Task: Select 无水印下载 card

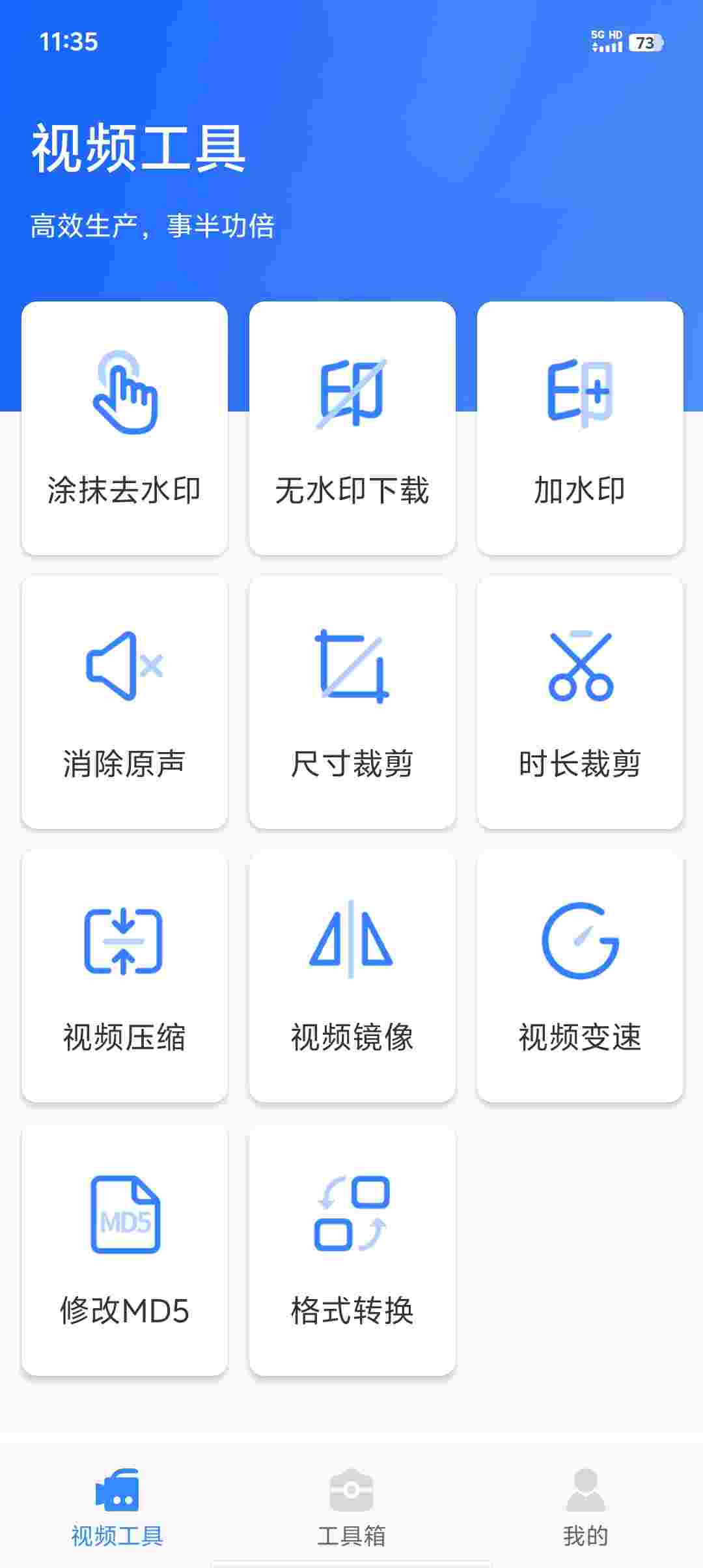Action: [x=352, y=428]
